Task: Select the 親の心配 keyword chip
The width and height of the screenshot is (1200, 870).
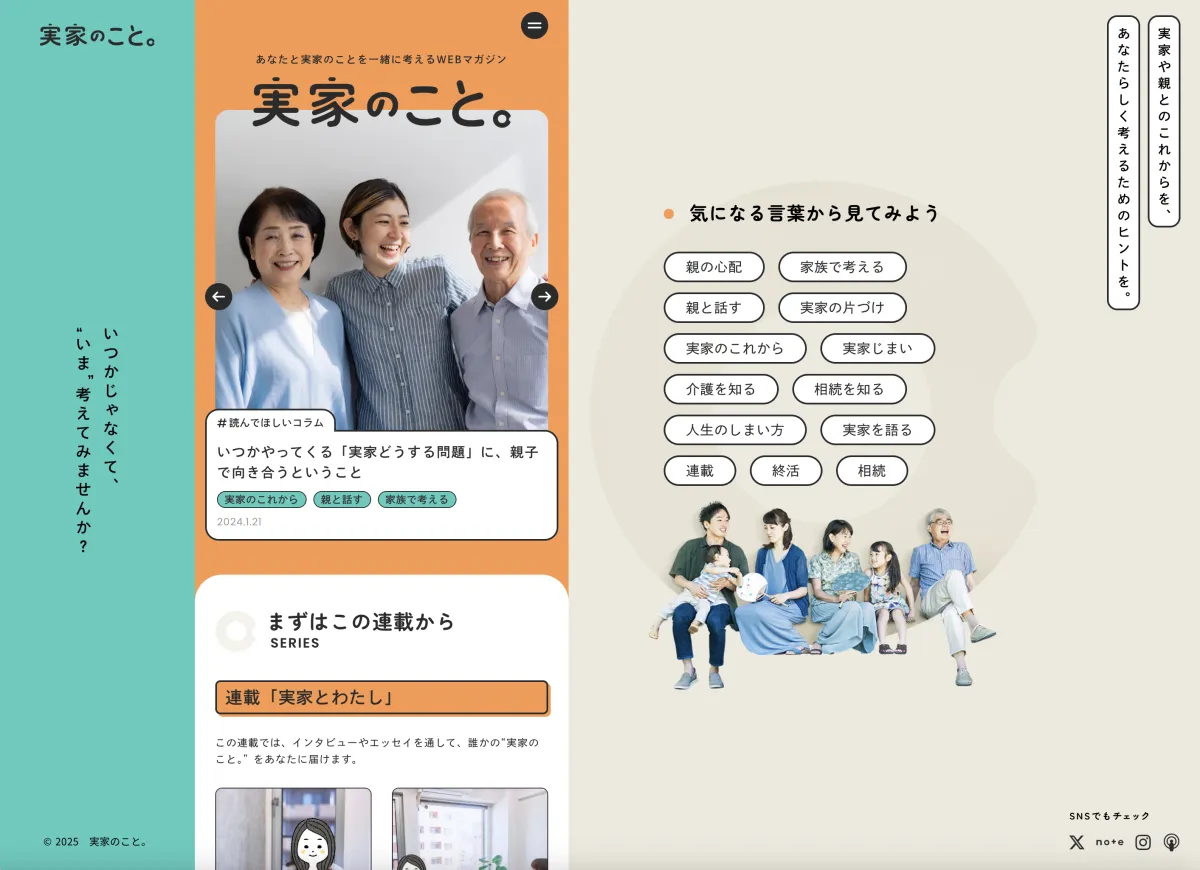Action: tap(714, 267)
